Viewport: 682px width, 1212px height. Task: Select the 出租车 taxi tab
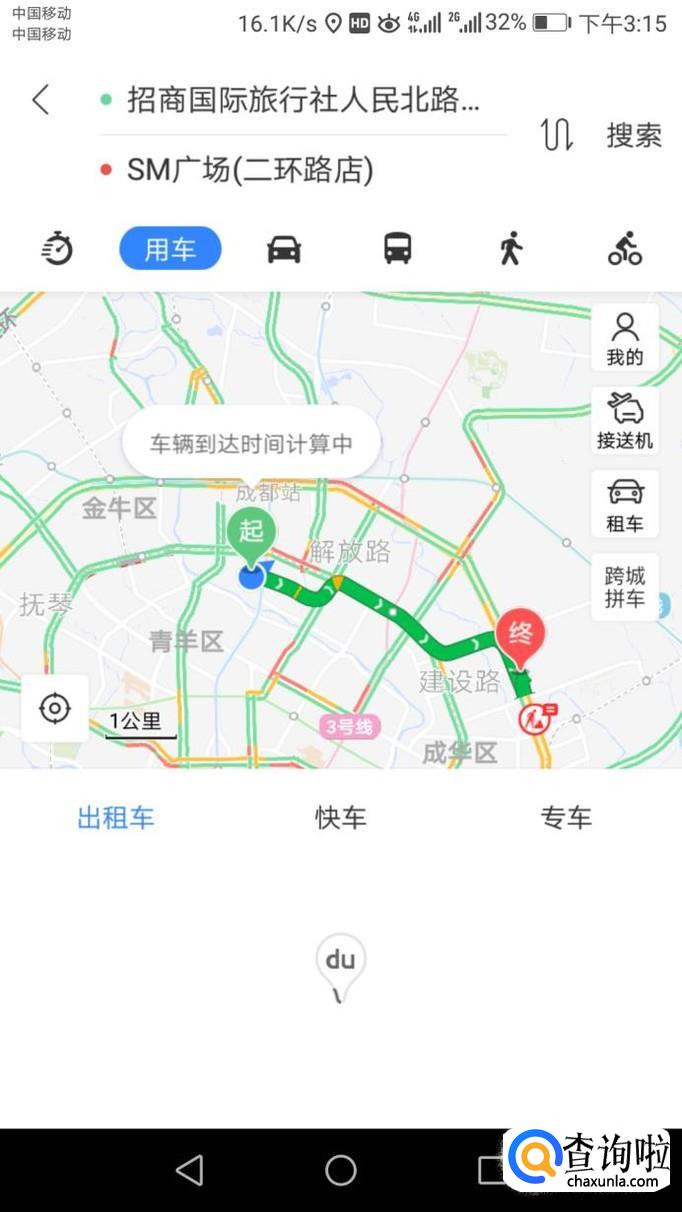coord(116,818)
